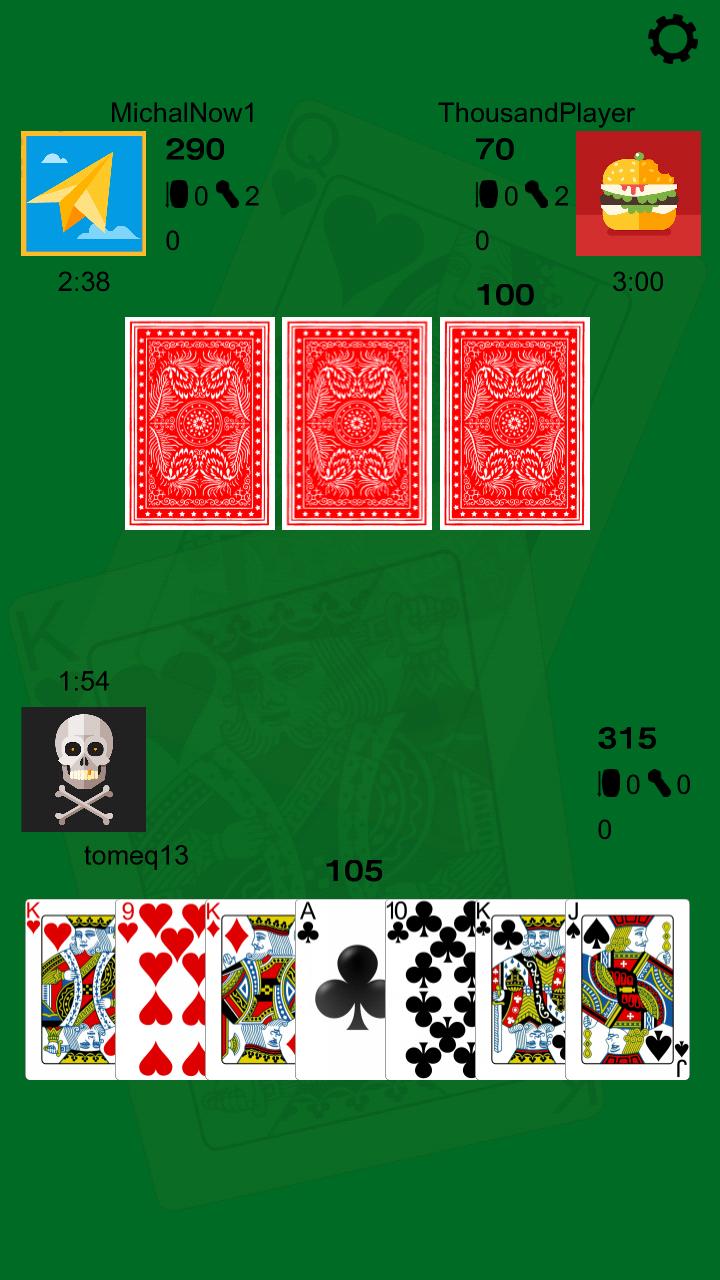Play the 10 of clubs

430,990
